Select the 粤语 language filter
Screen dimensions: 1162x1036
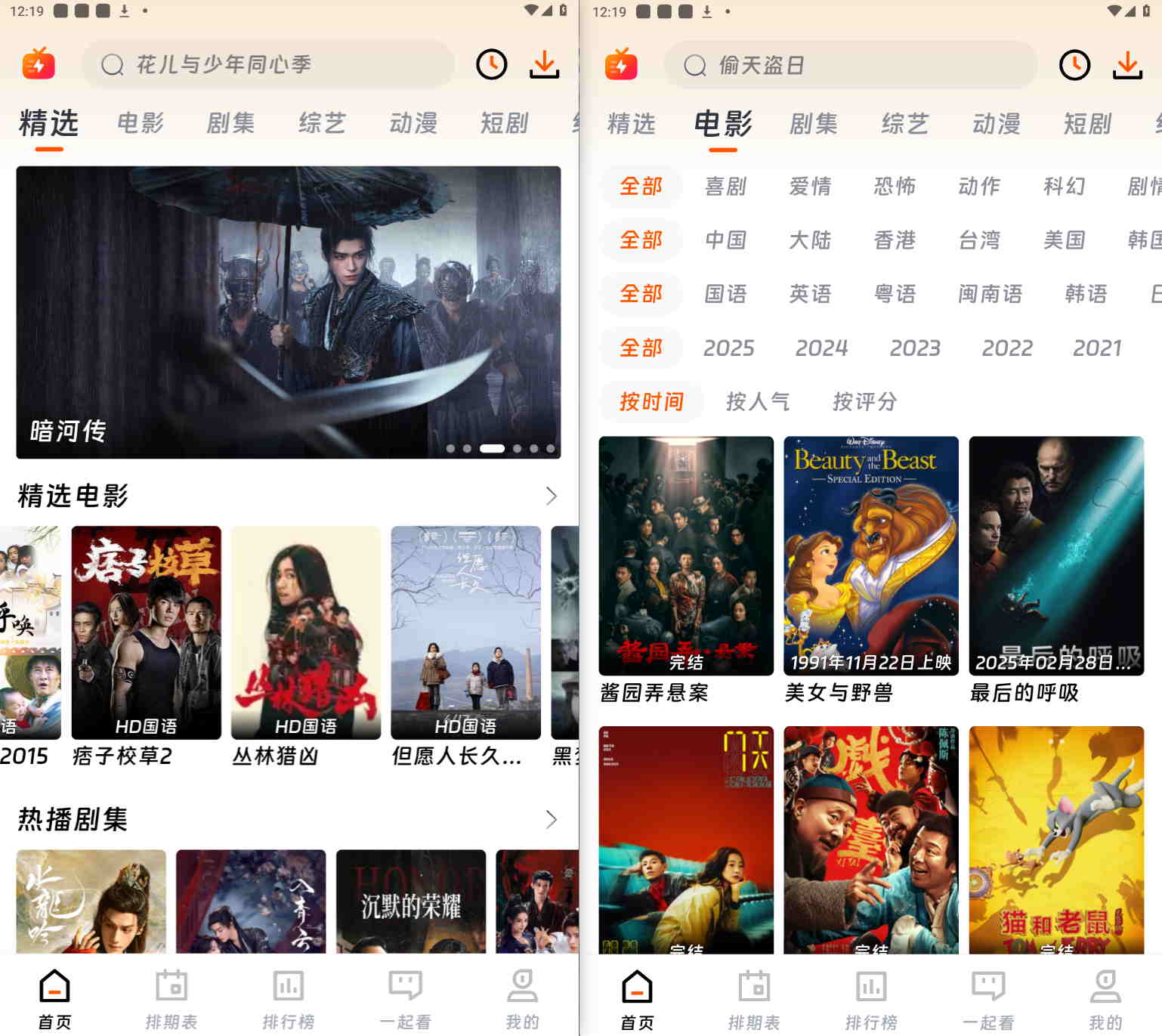click(x=895, y=294)
